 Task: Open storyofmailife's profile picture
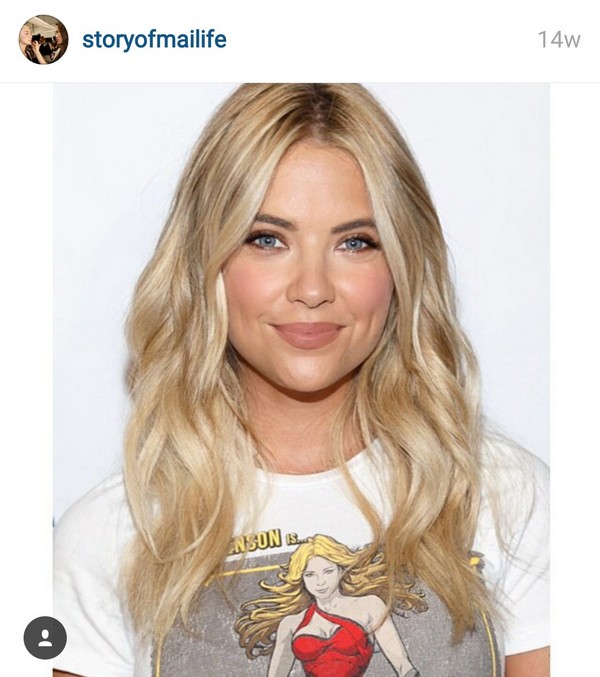(43, 40)
